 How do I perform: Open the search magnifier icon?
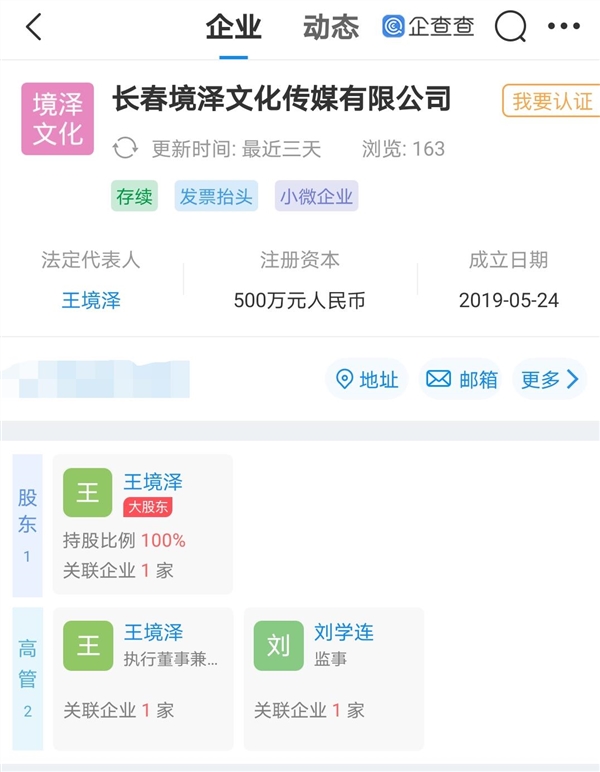tap(511, 27)
